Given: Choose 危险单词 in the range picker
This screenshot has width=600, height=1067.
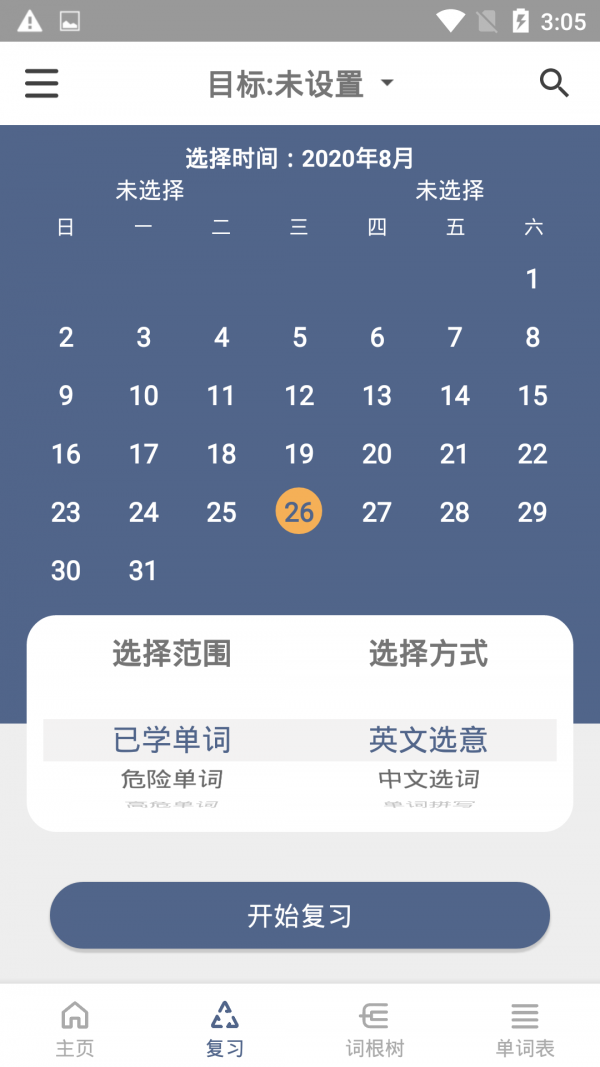Looking at the screenshot, I should (x=171, y=778).
